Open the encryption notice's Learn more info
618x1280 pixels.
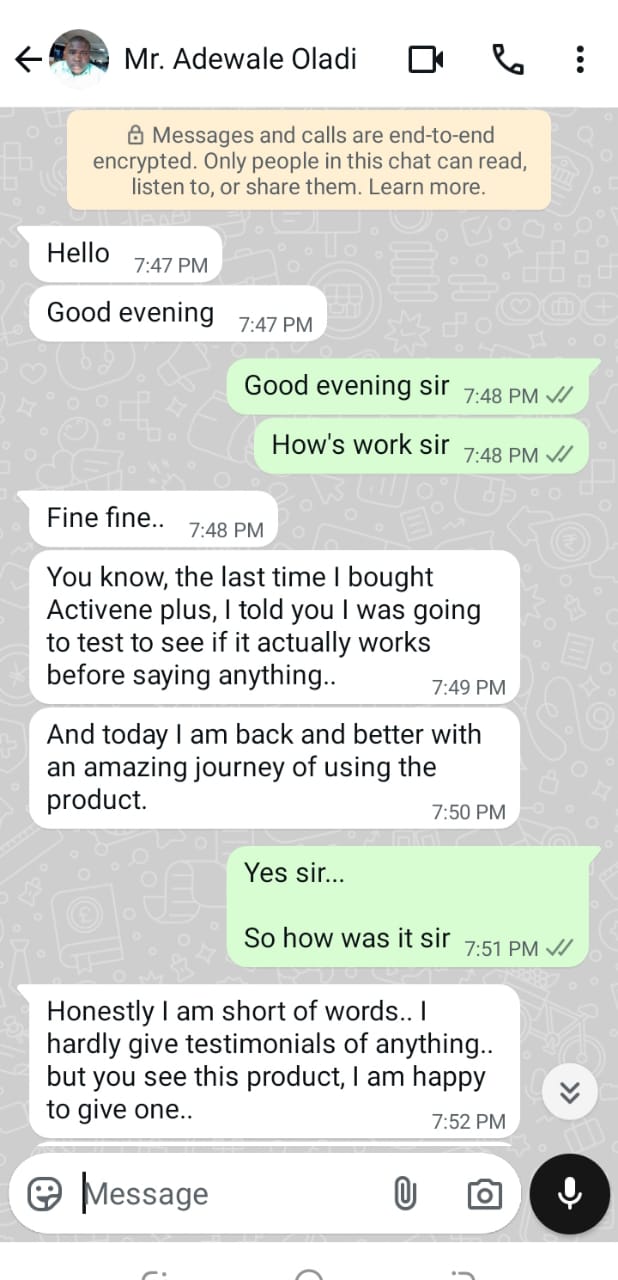click(426, 187)
